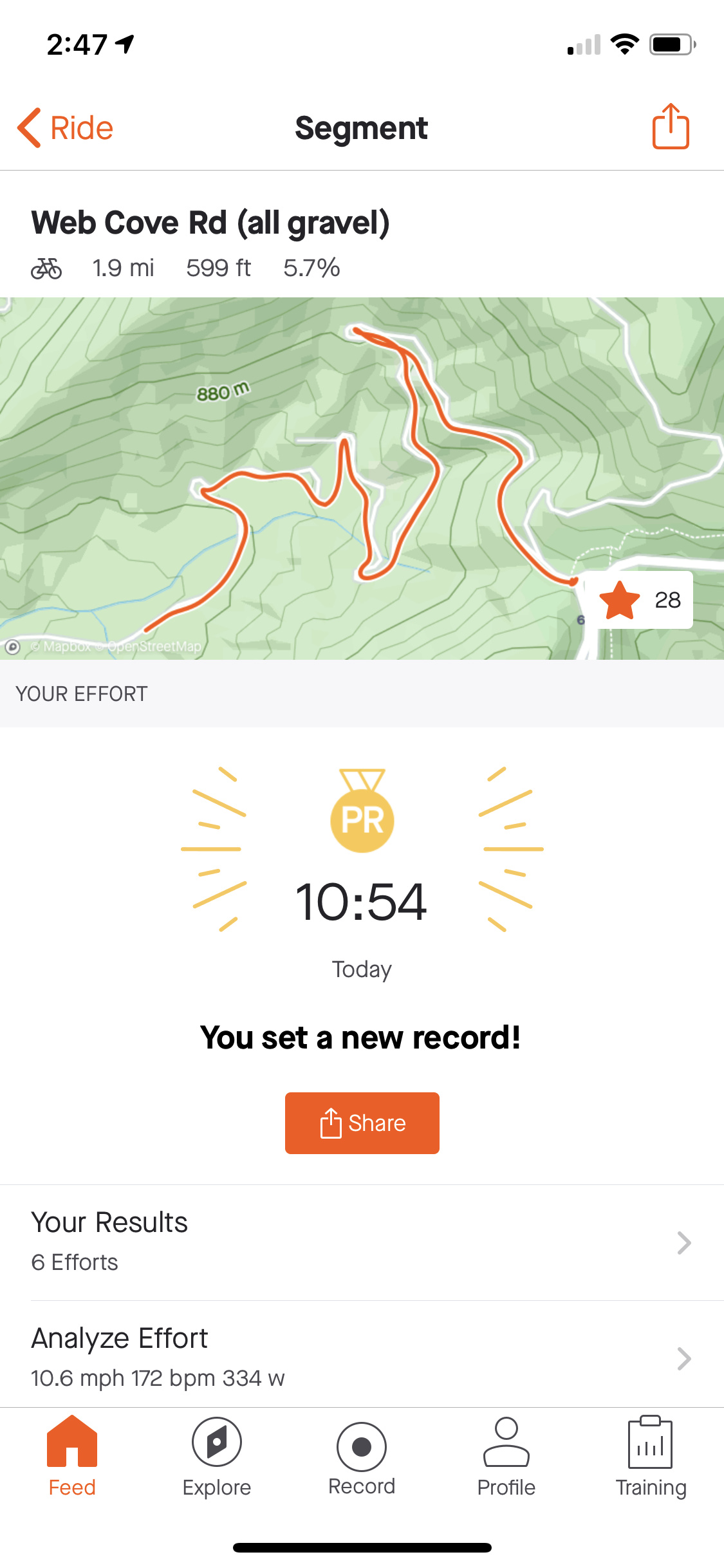Go to the Profile tab
The width and height of the screenshot is (724, 1568).
pyautogui.click(x=506, y=1457)
